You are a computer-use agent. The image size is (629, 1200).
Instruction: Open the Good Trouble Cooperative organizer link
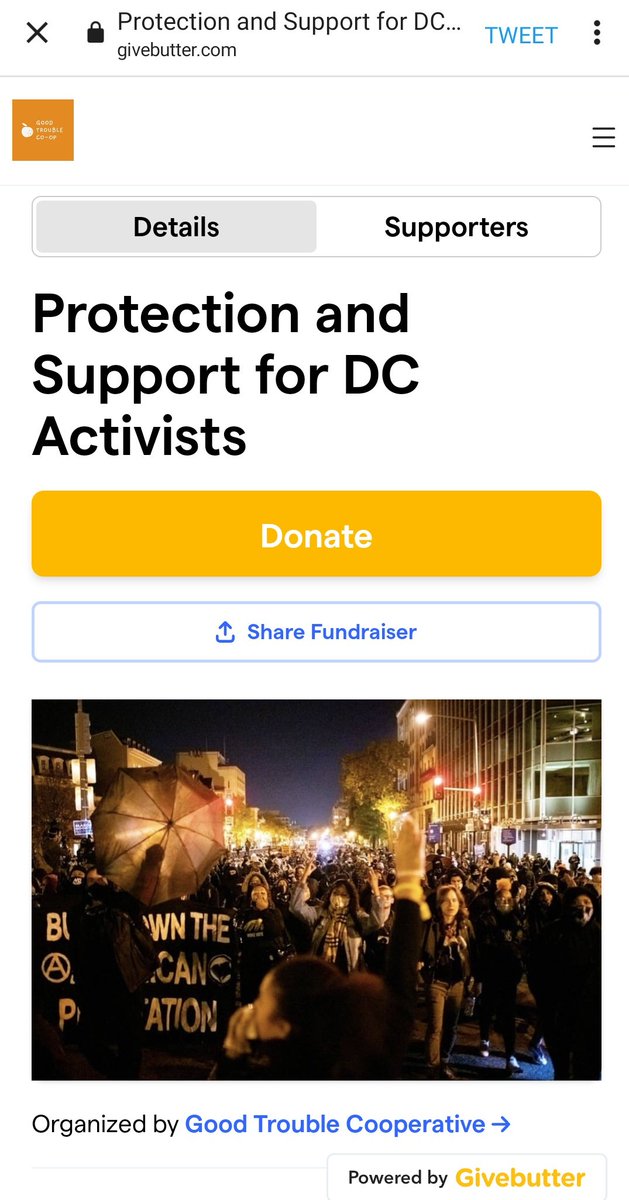348,1124
